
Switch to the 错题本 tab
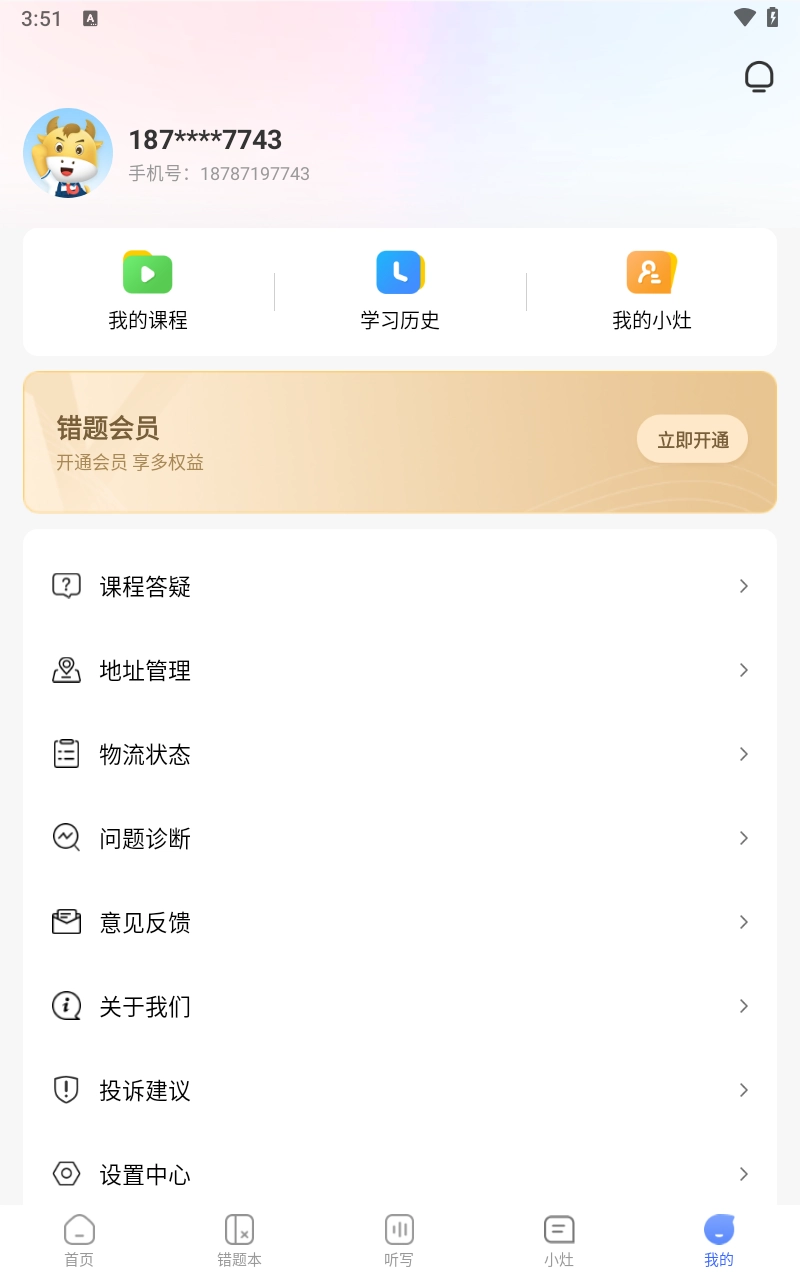239,1238
